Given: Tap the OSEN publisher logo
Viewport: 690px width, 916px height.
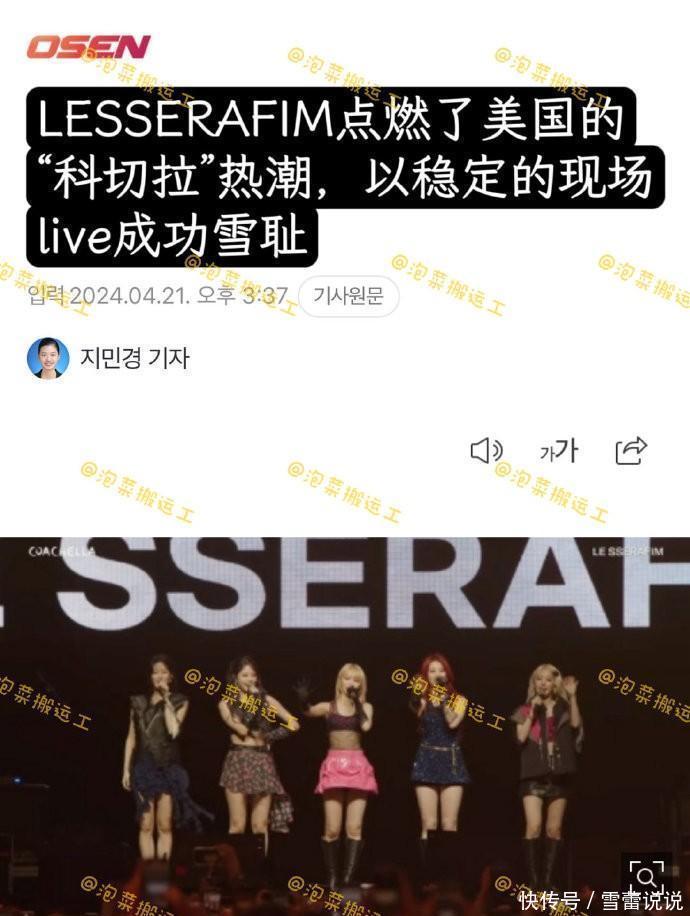Looking at the screenshot, I should [88, 47].
